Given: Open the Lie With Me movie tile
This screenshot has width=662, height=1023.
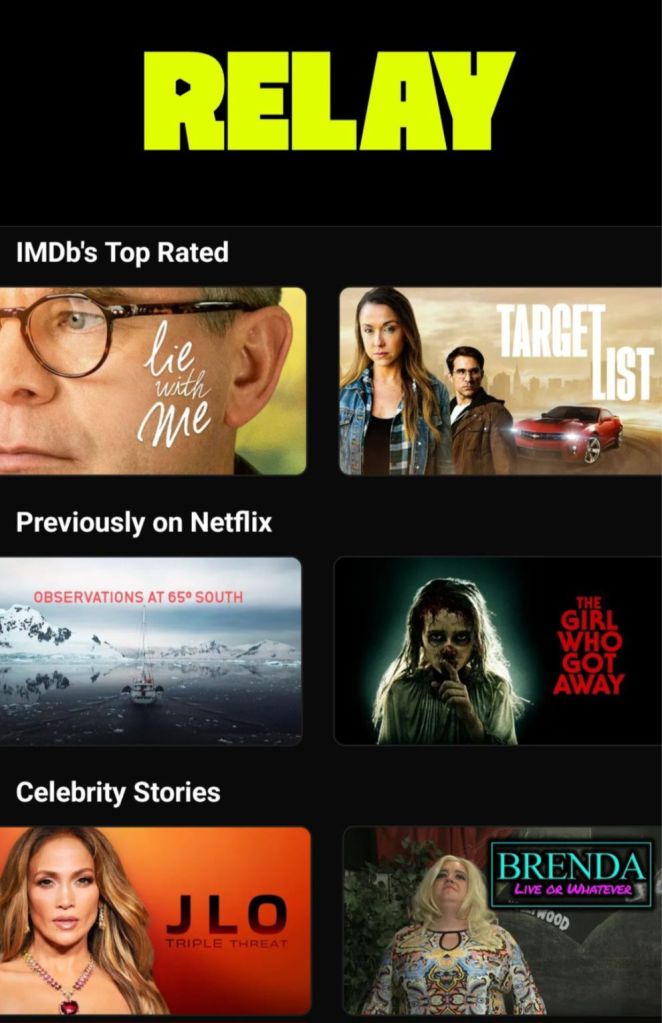Looking at the screenshot, I should [152, 381].
